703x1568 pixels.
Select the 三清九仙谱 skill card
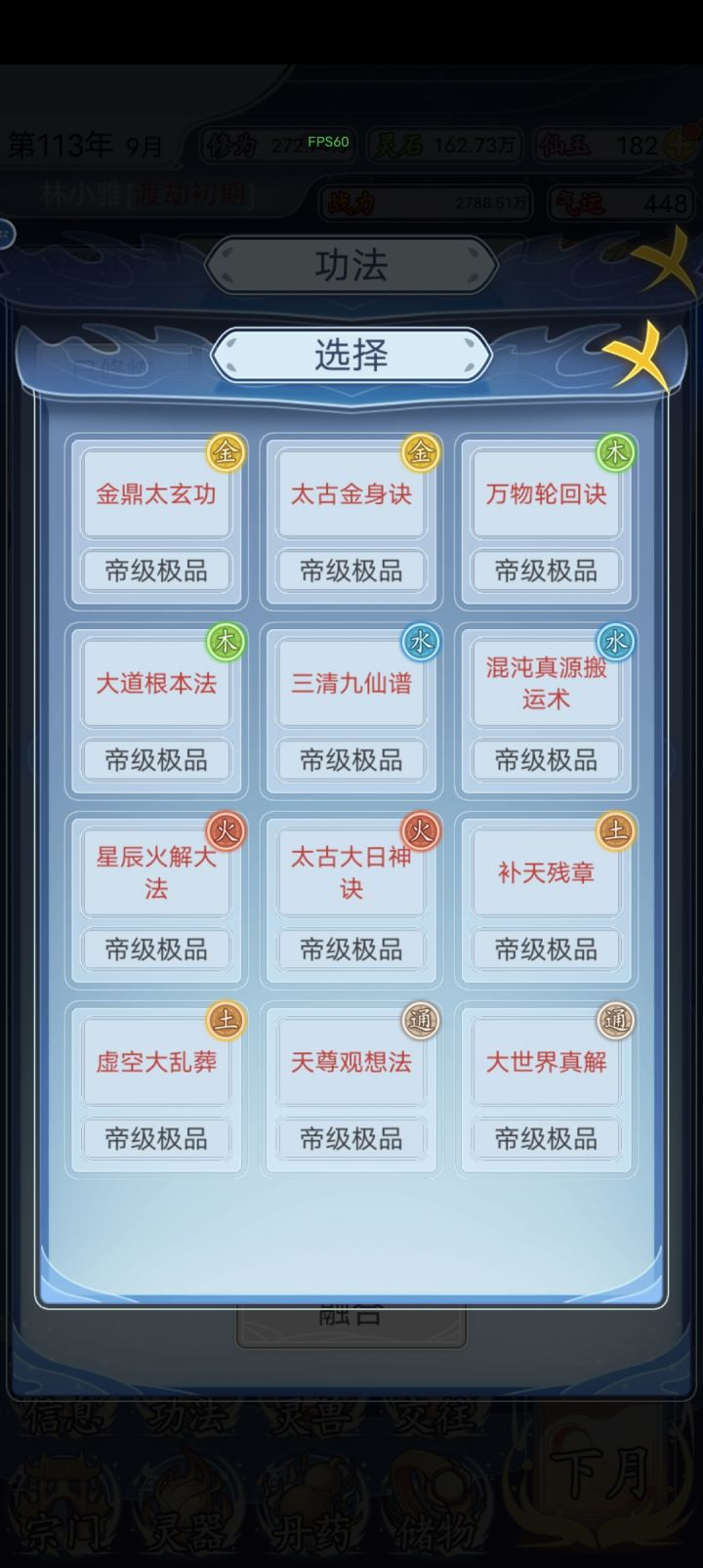351,684
